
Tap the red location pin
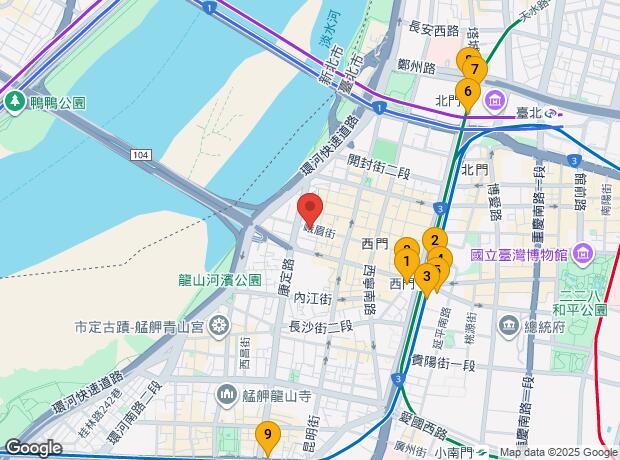(310, 211)
